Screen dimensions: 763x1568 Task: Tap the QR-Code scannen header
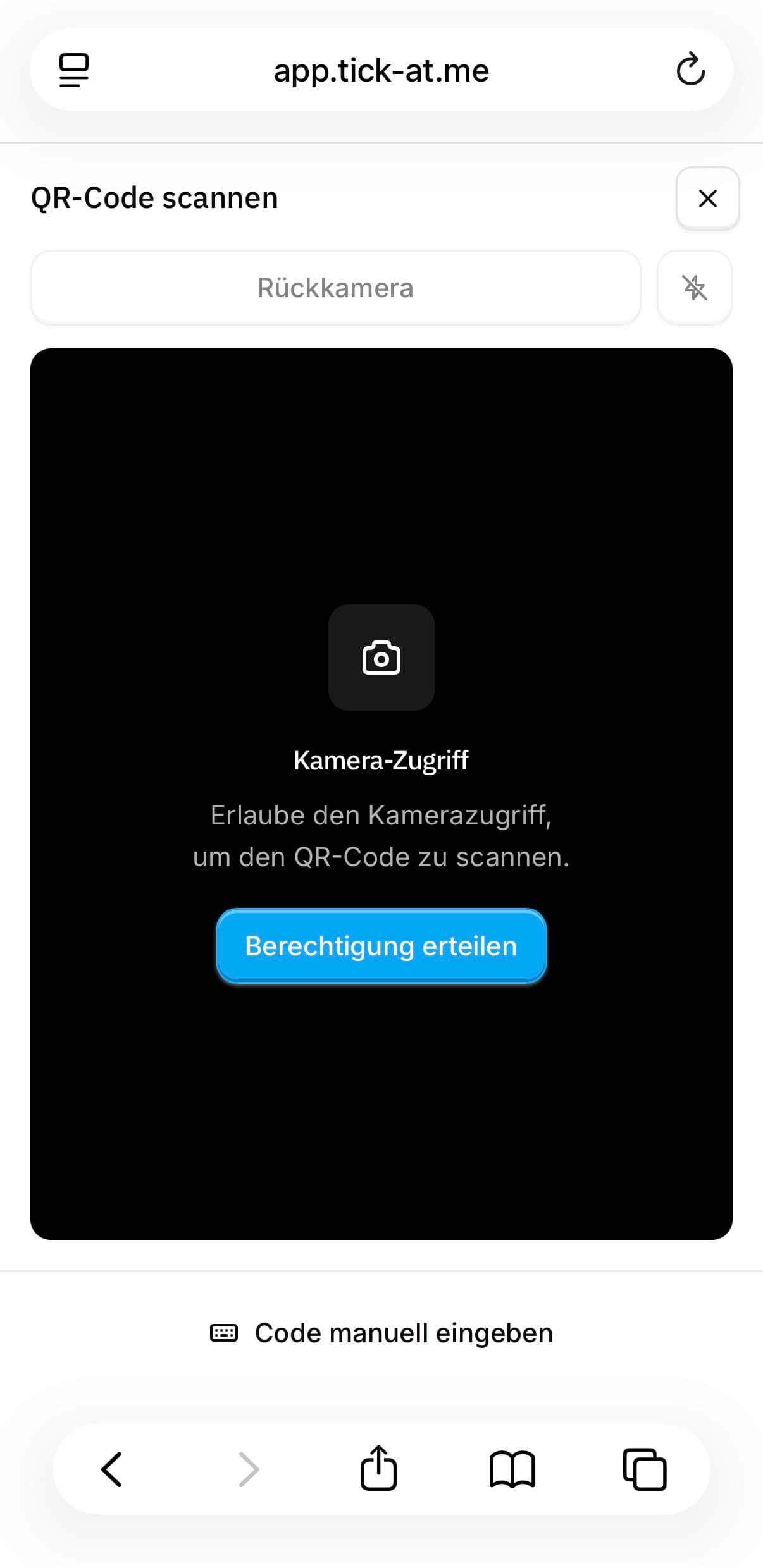point(154,197)
